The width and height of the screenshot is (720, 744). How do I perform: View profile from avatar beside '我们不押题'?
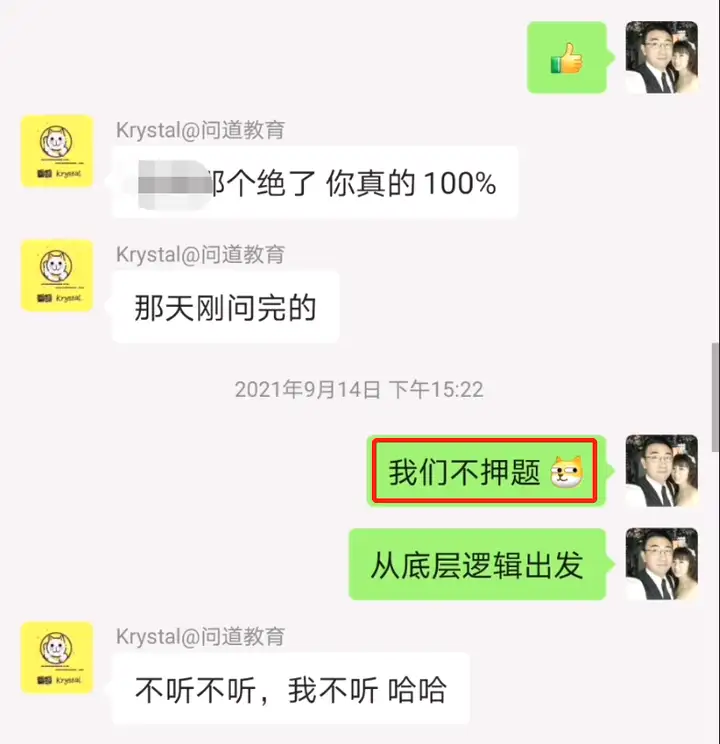661,471
